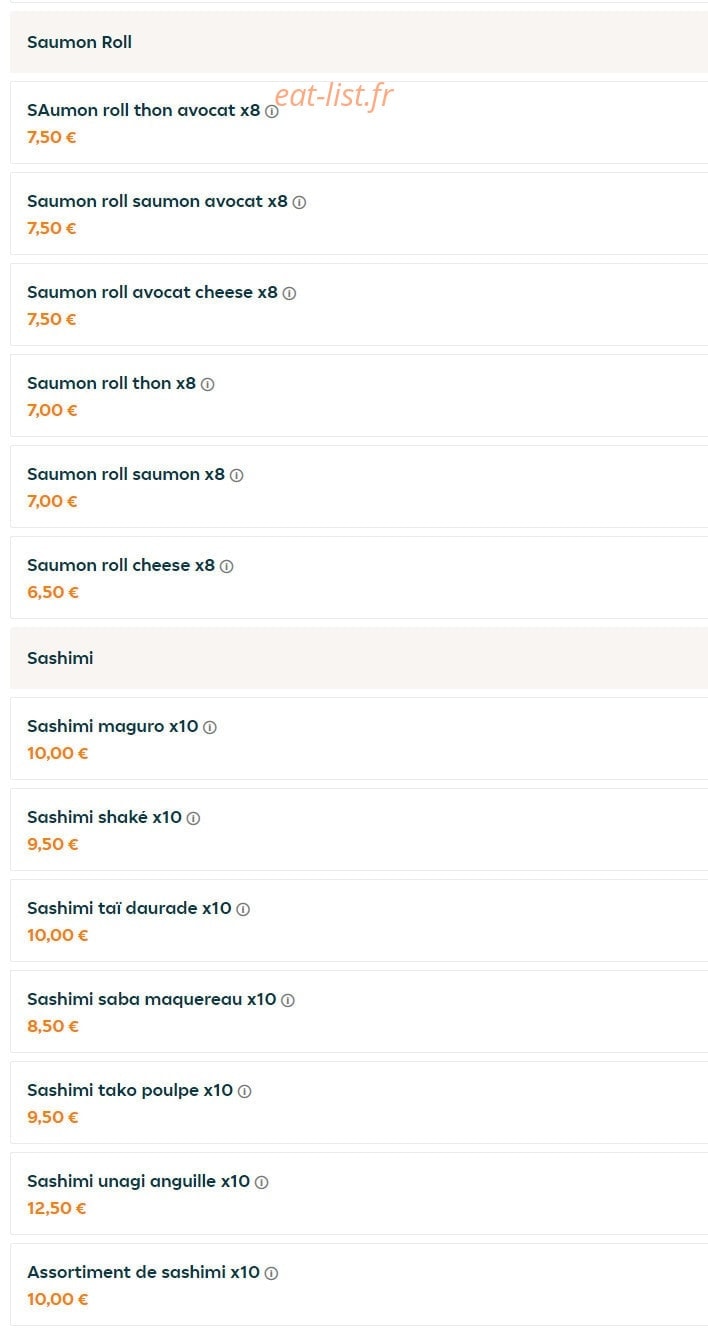Select Sashimi saba maquereau x10
The height and width of the screenshot is (1330, 708).
click(x=359, y=1012)
